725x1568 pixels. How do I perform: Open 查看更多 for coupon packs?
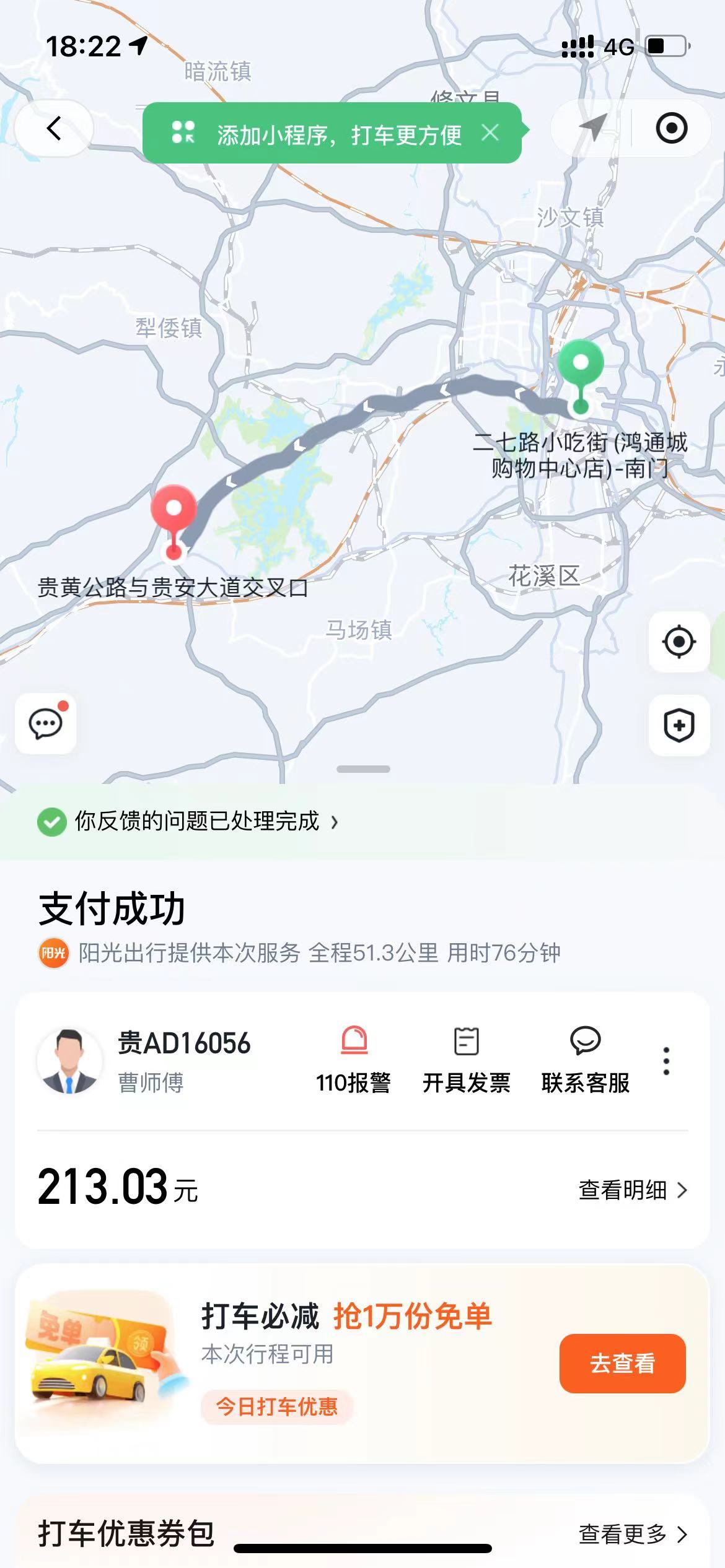point(632,1534)
